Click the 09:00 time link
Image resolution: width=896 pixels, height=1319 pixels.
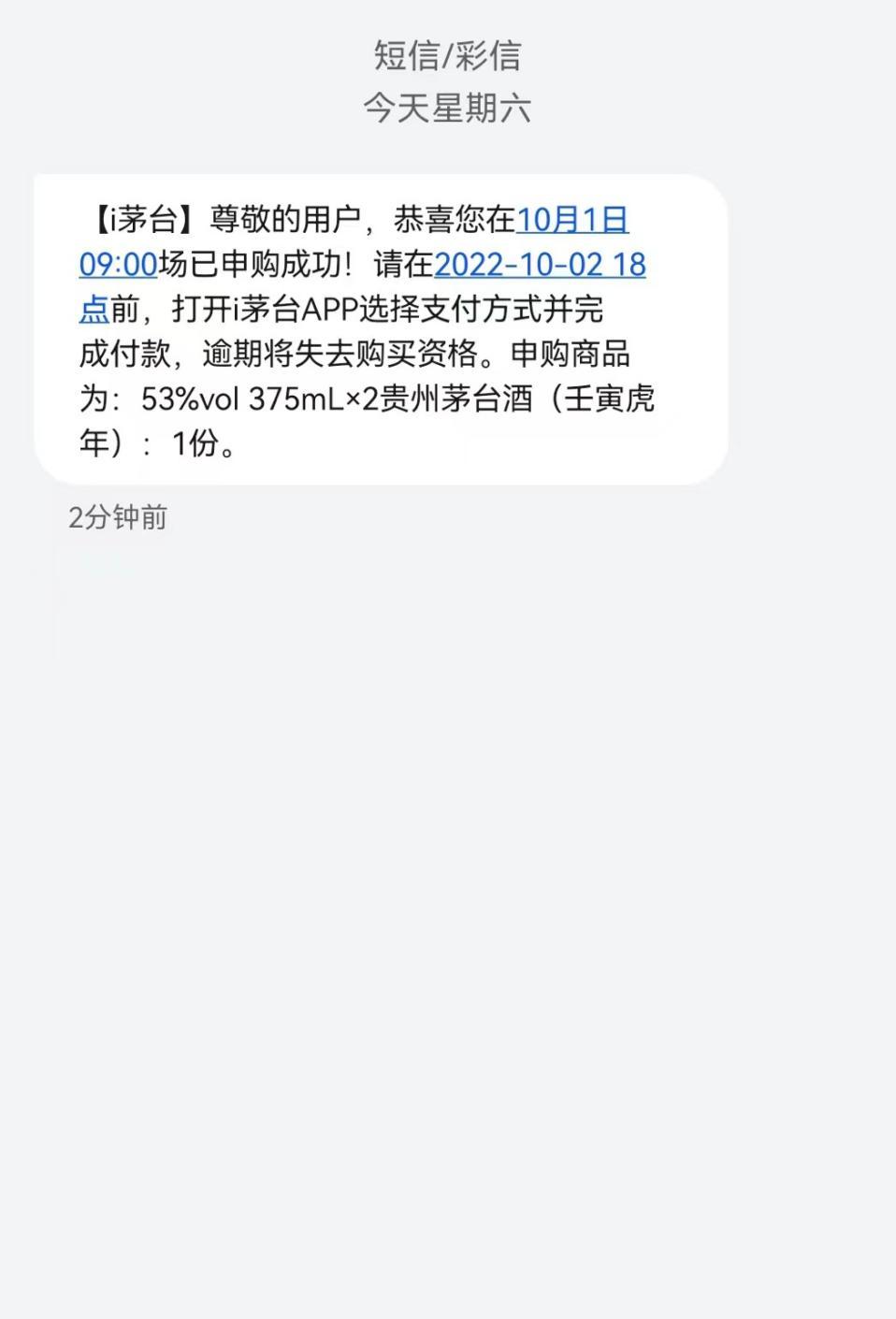point(116,267)
